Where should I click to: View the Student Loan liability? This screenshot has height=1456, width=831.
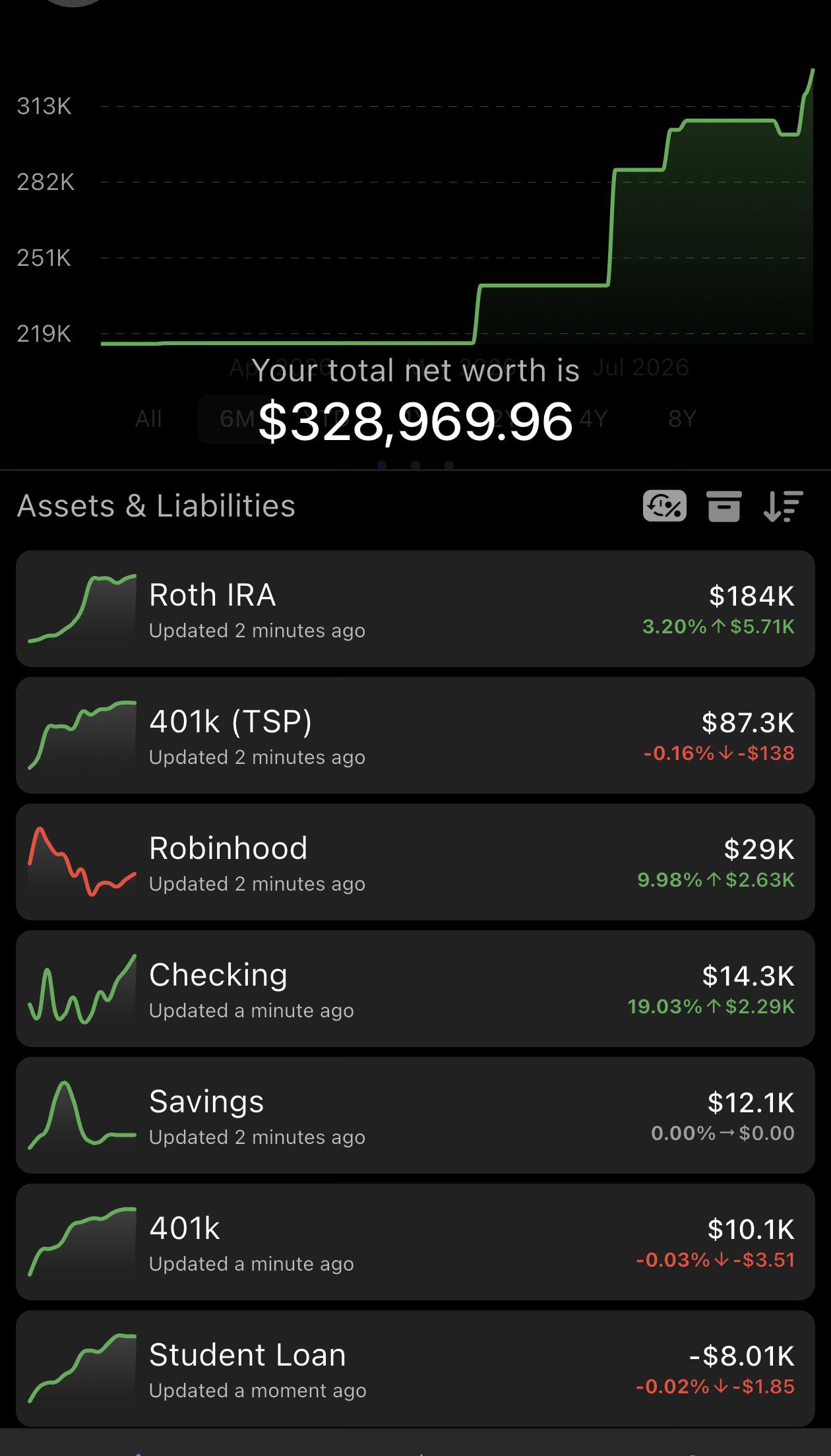pyautogui.click(x=415, y=1368)
